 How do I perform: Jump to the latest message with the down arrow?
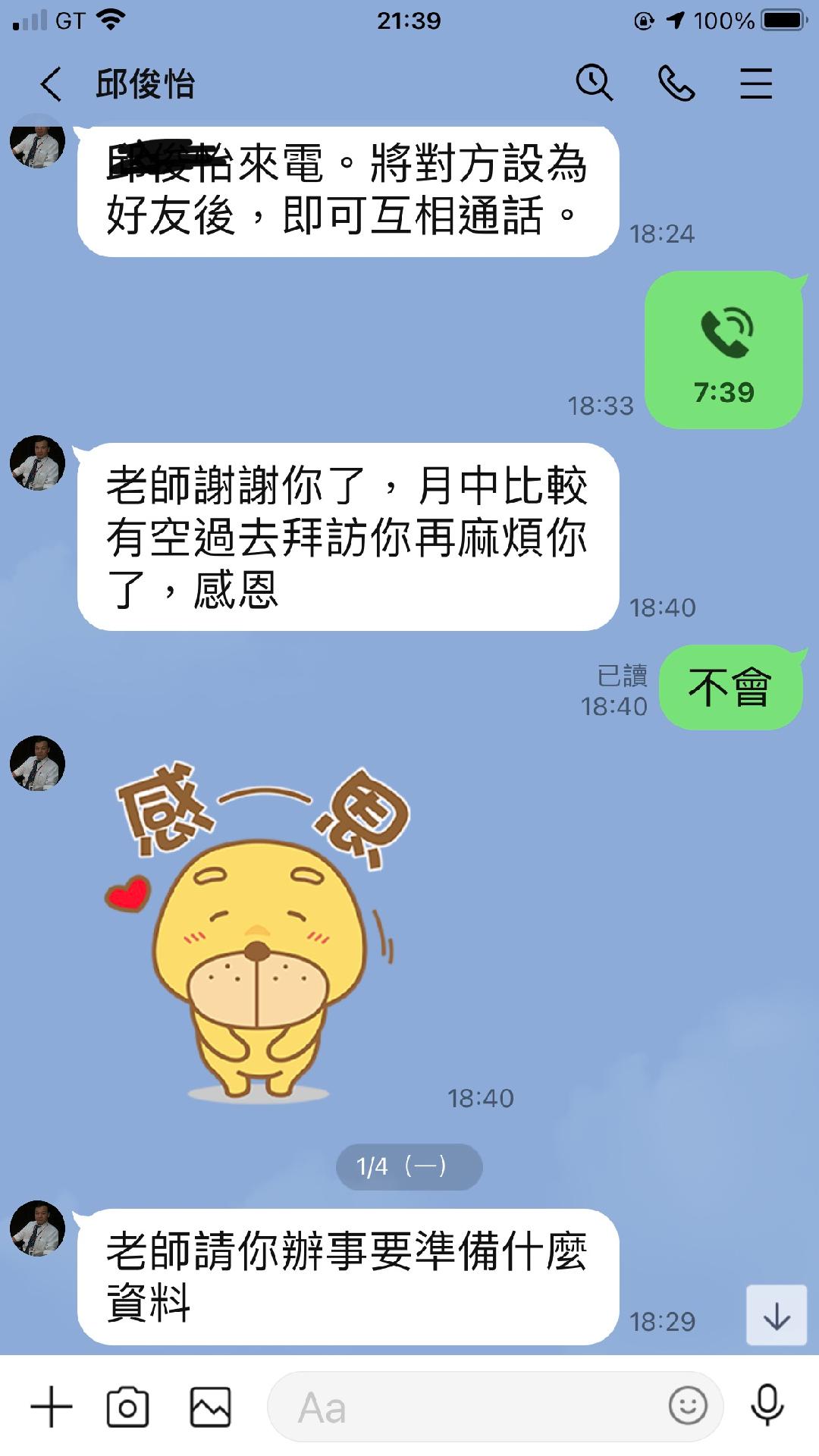click(776, 1317)
